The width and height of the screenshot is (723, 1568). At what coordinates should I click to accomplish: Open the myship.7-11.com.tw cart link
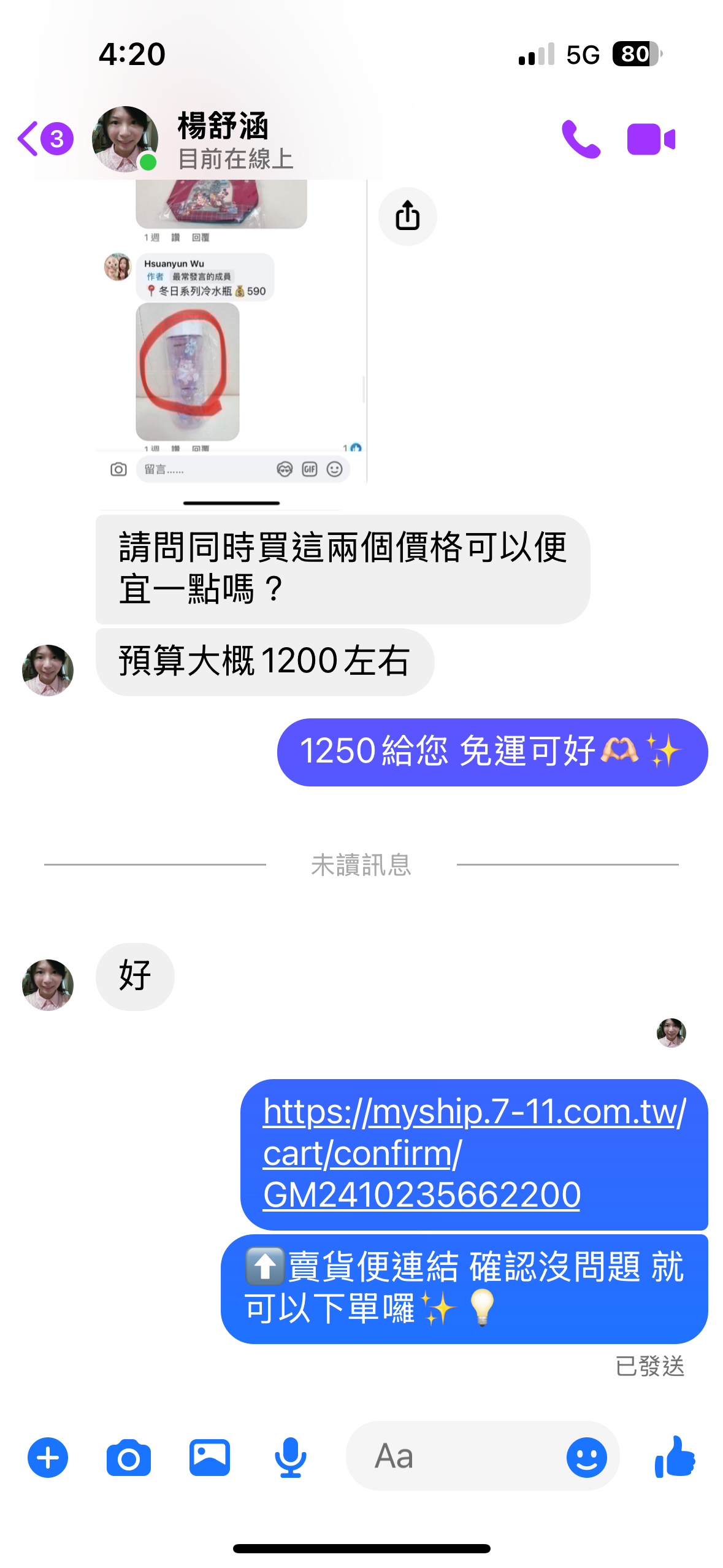click(473, 1153)
